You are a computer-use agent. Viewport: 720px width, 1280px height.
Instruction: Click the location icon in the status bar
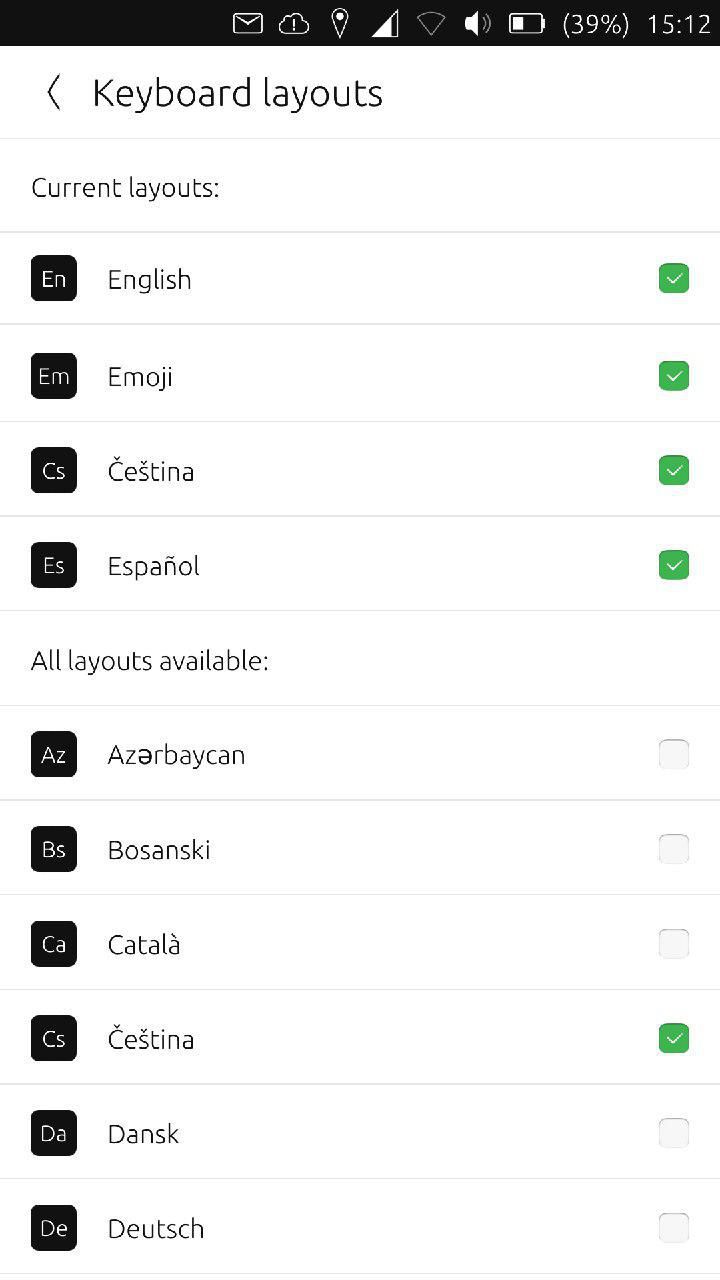[x=339, y=22]
